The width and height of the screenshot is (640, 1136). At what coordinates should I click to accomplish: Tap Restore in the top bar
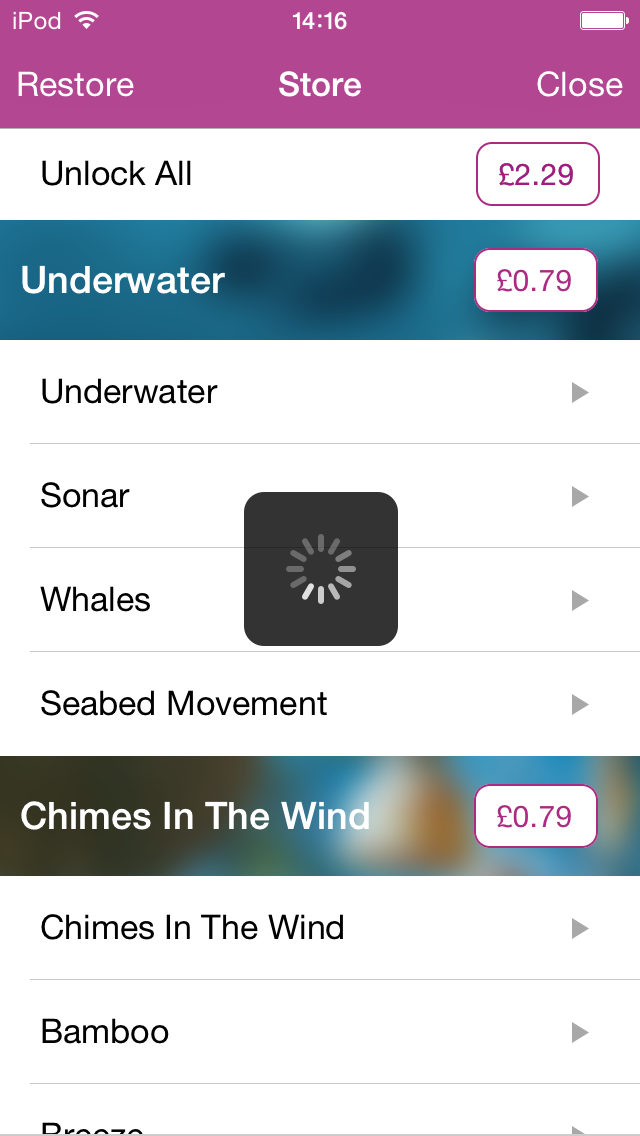click(x=76, y=85)
